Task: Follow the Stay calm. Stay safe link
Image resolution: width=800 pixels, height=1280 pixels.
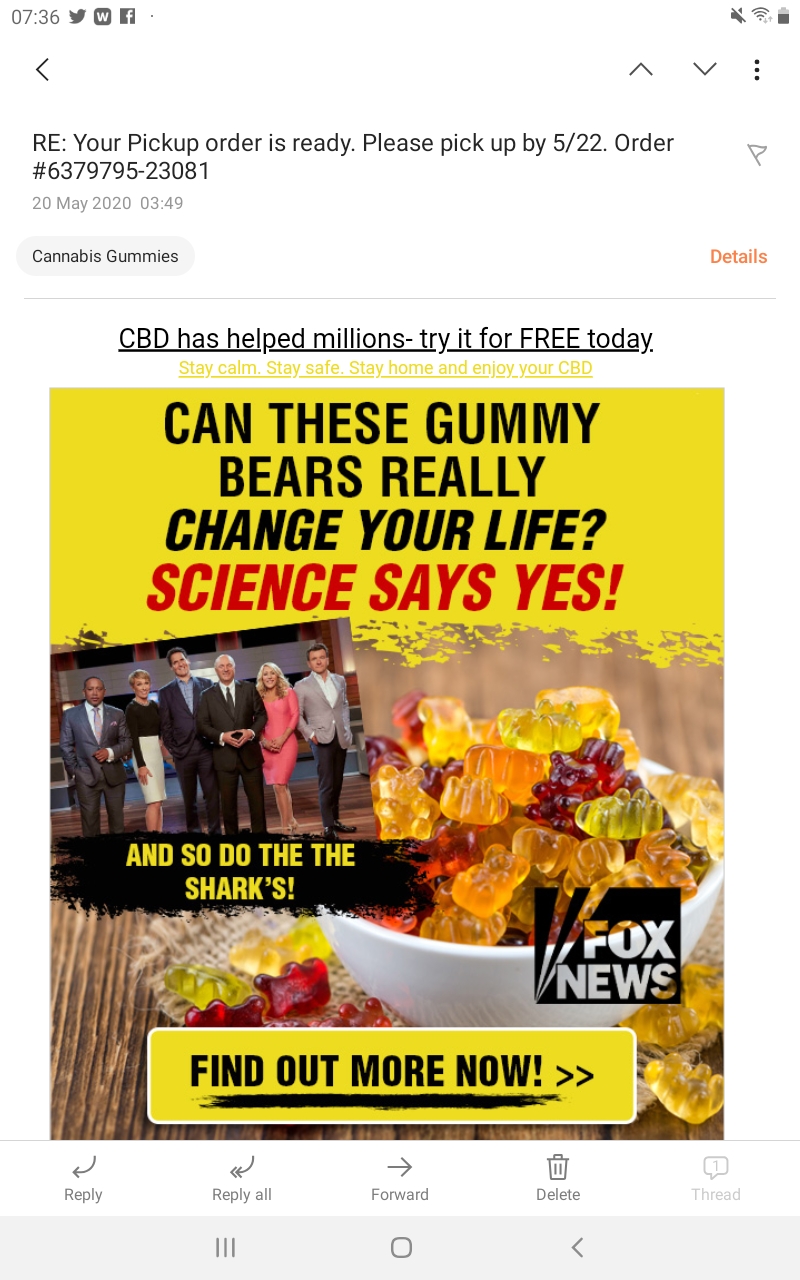Action: (385, 368)
